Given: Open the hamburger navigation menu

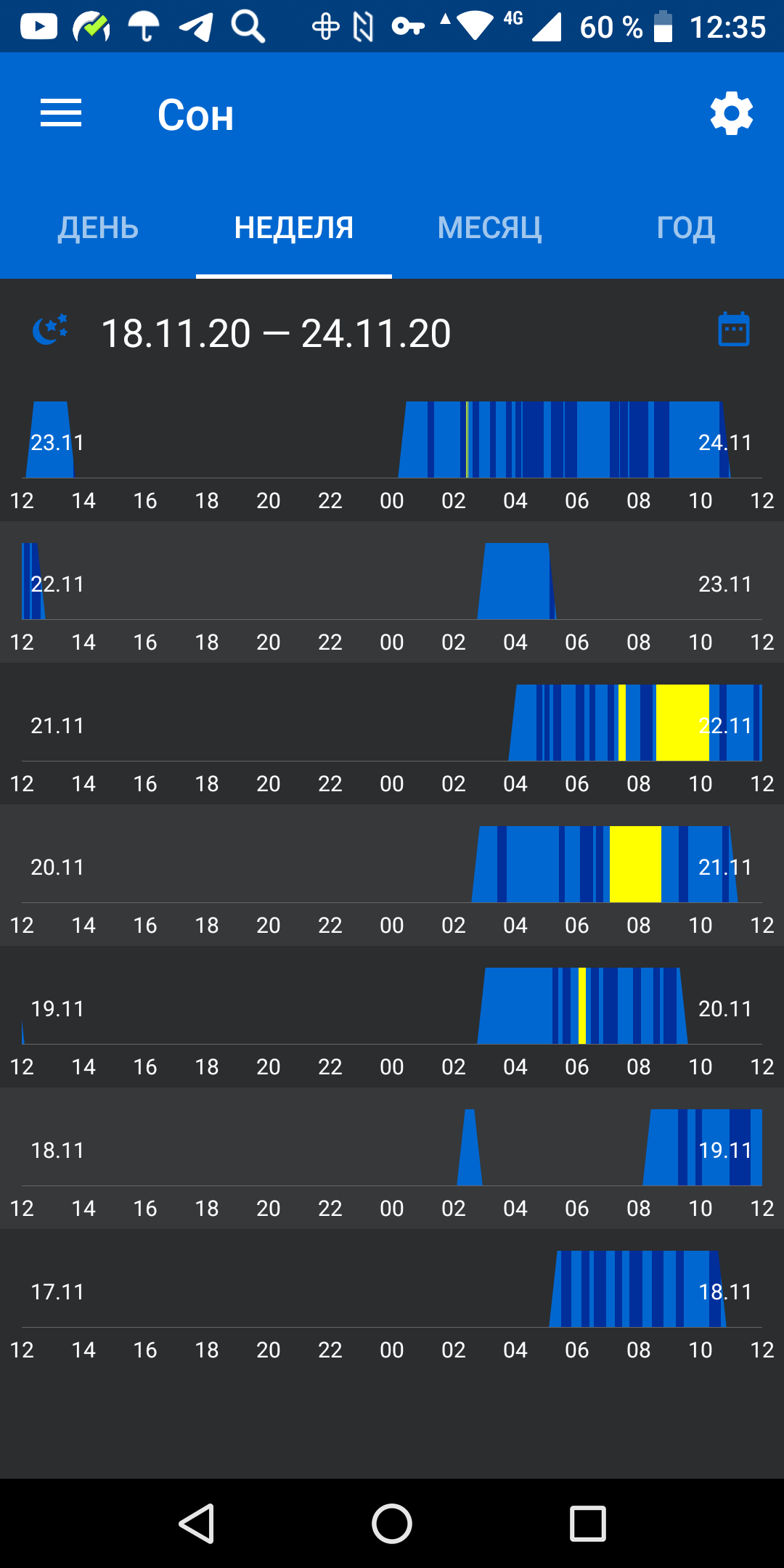Looking at the screenshot, I should coord(61,113).
